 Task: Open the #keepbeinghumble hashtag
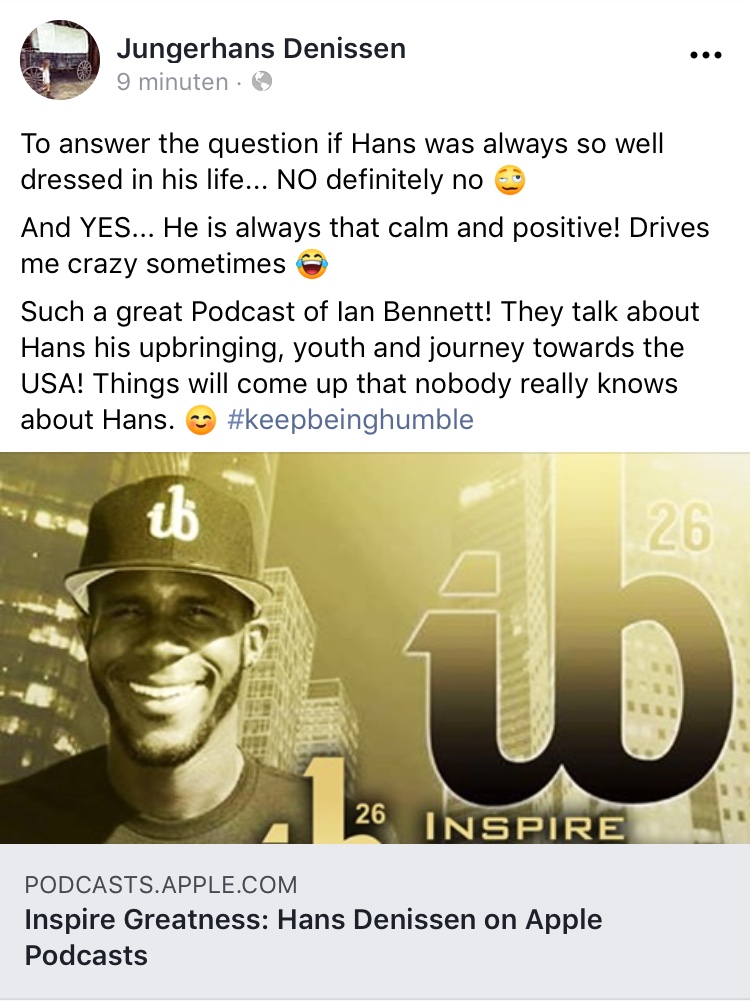click(x=350, y=420)
